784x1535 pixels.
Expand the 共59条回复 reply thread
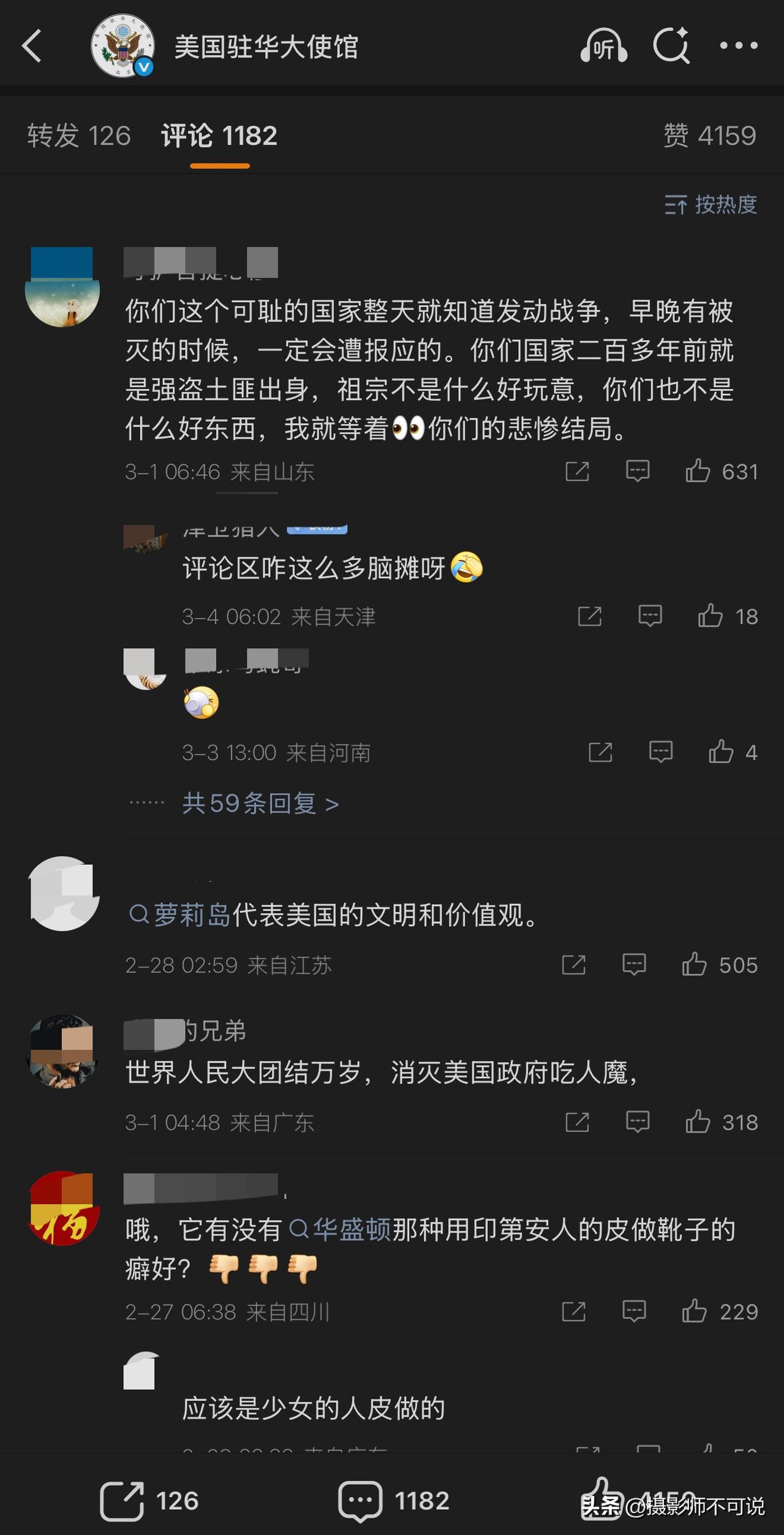(258, 803)
